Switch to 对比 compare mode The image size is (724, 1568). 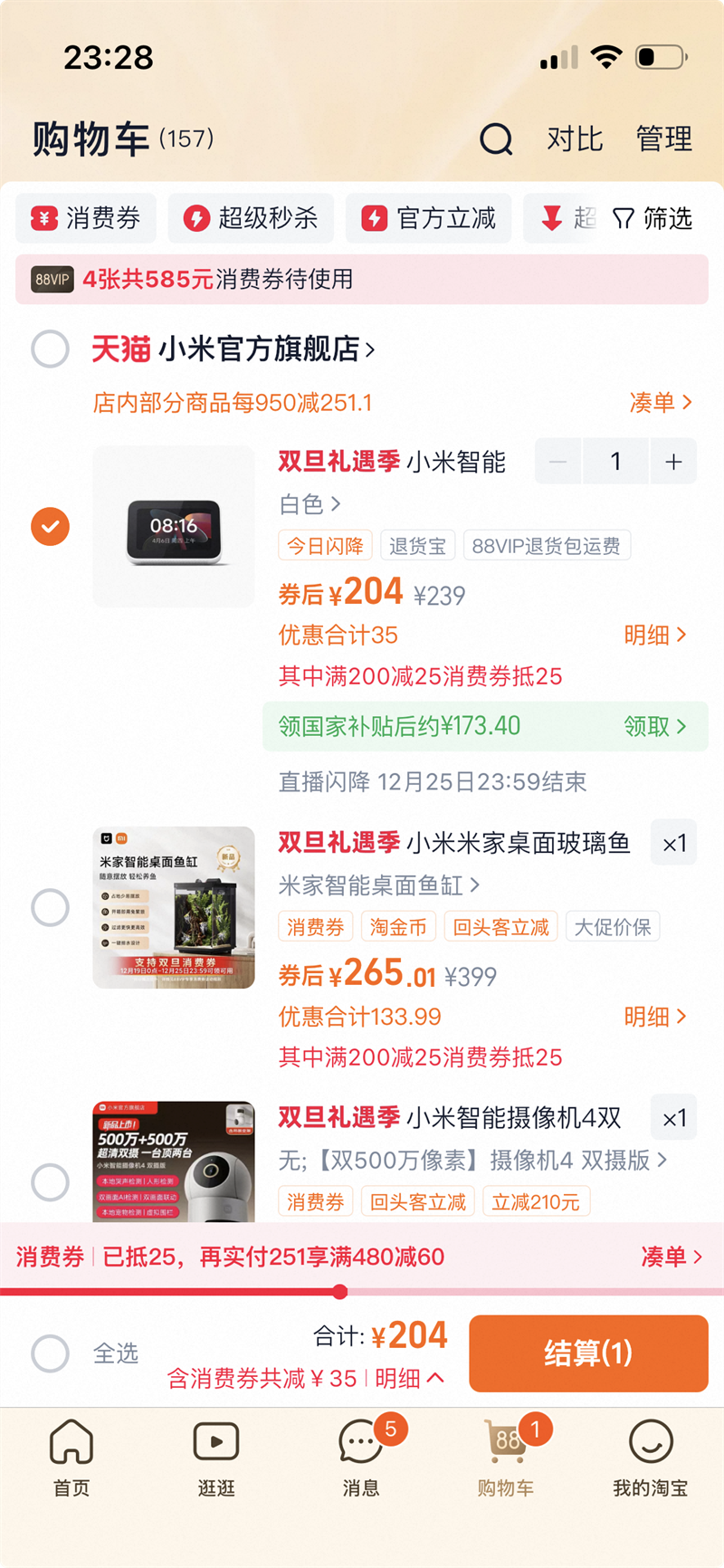click(x=574, y=139)
